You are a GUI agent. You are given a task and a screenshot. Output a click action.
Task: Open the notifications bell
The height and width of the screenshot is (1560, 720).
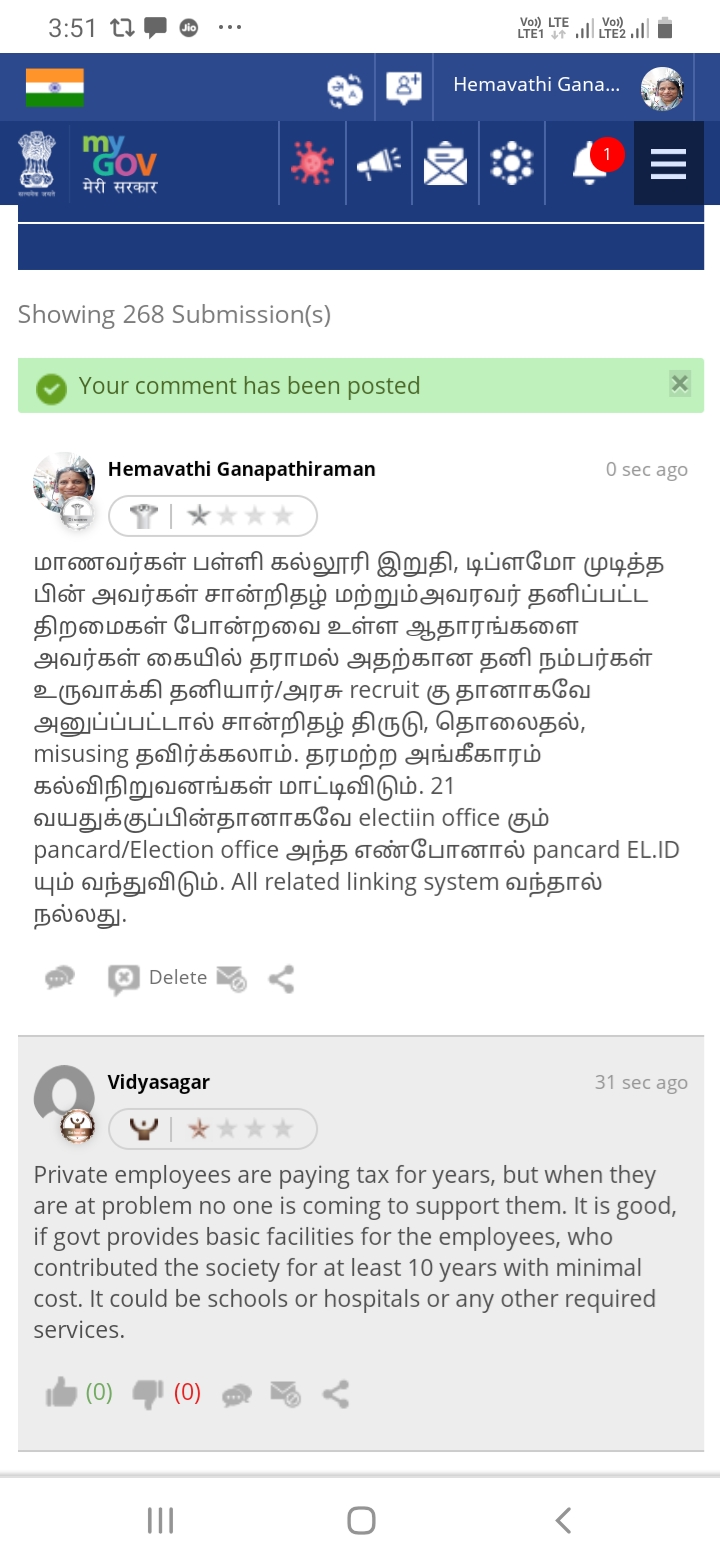[x=590, y=163]
